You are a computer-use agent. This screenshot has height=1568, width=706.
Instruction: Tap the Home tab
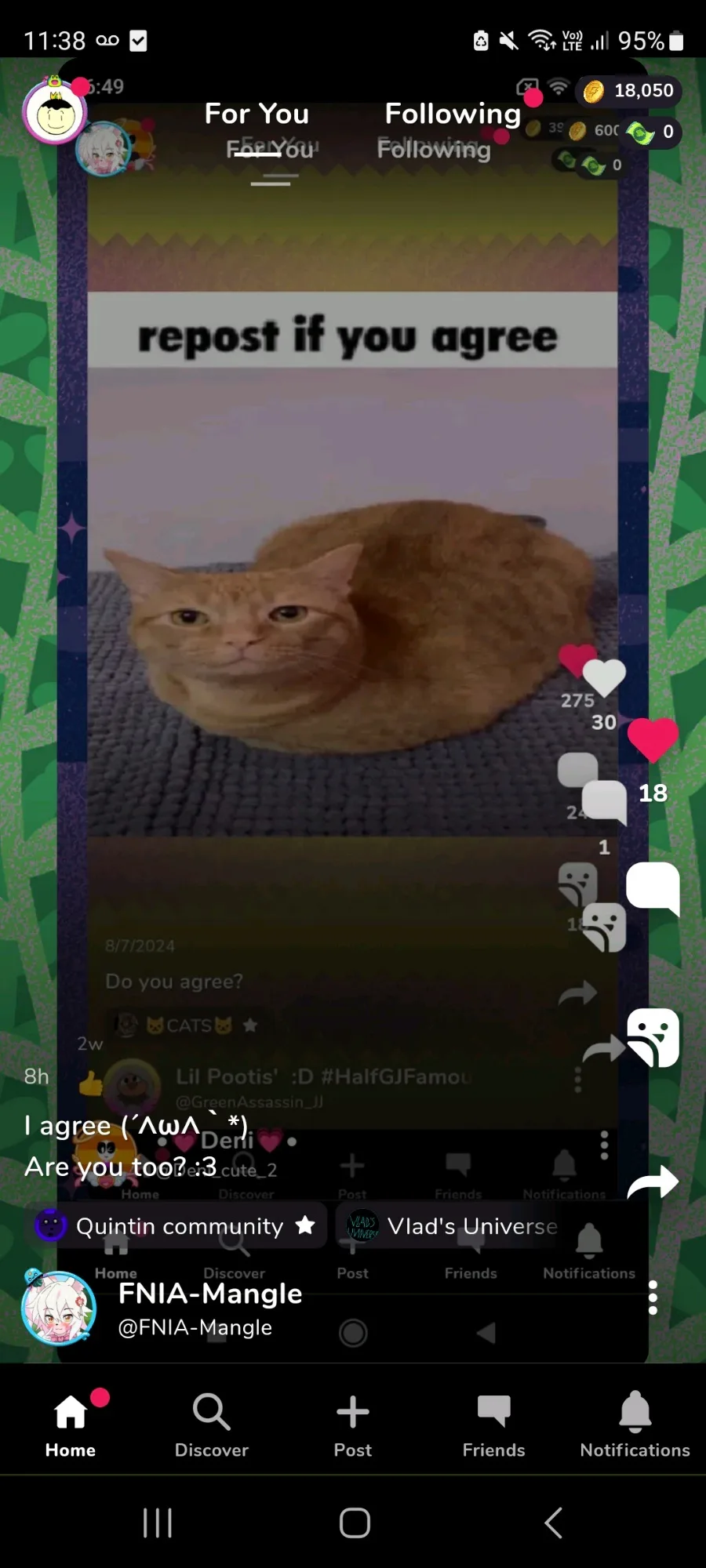click(71, 1426)
